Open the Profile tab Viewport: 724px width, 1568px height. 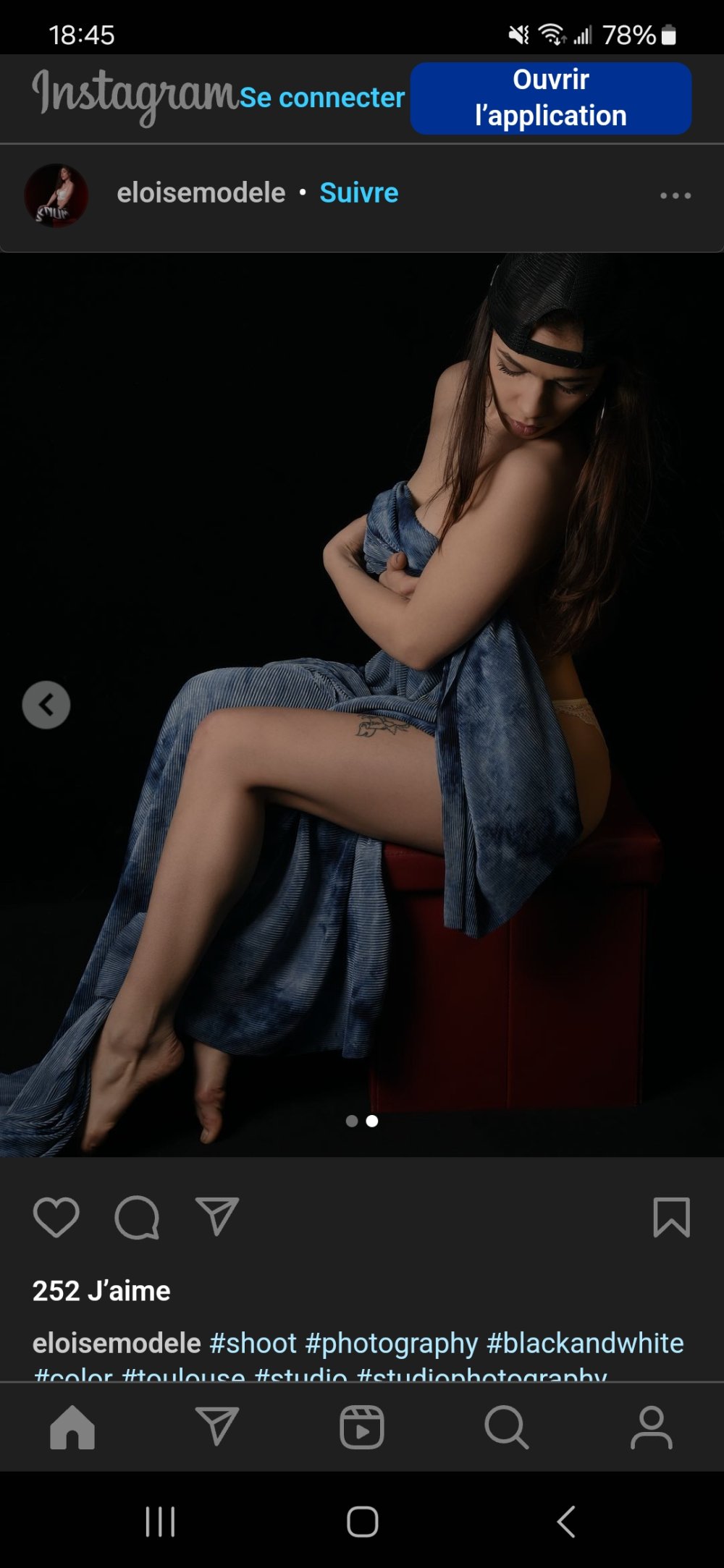652,1428
